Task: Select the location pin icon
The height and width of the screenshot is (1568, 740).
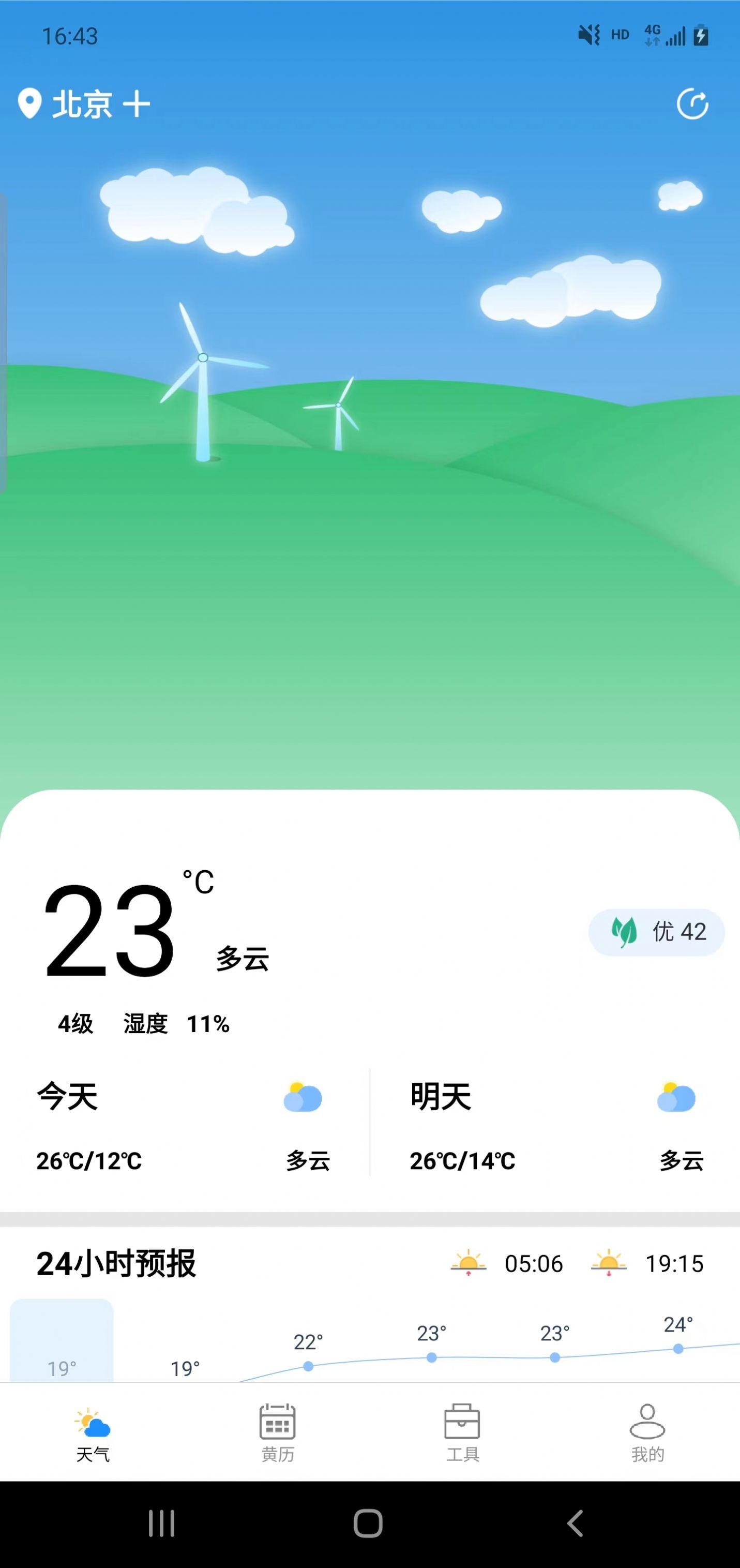Action: pyautogui.click(x=30, y=103)
